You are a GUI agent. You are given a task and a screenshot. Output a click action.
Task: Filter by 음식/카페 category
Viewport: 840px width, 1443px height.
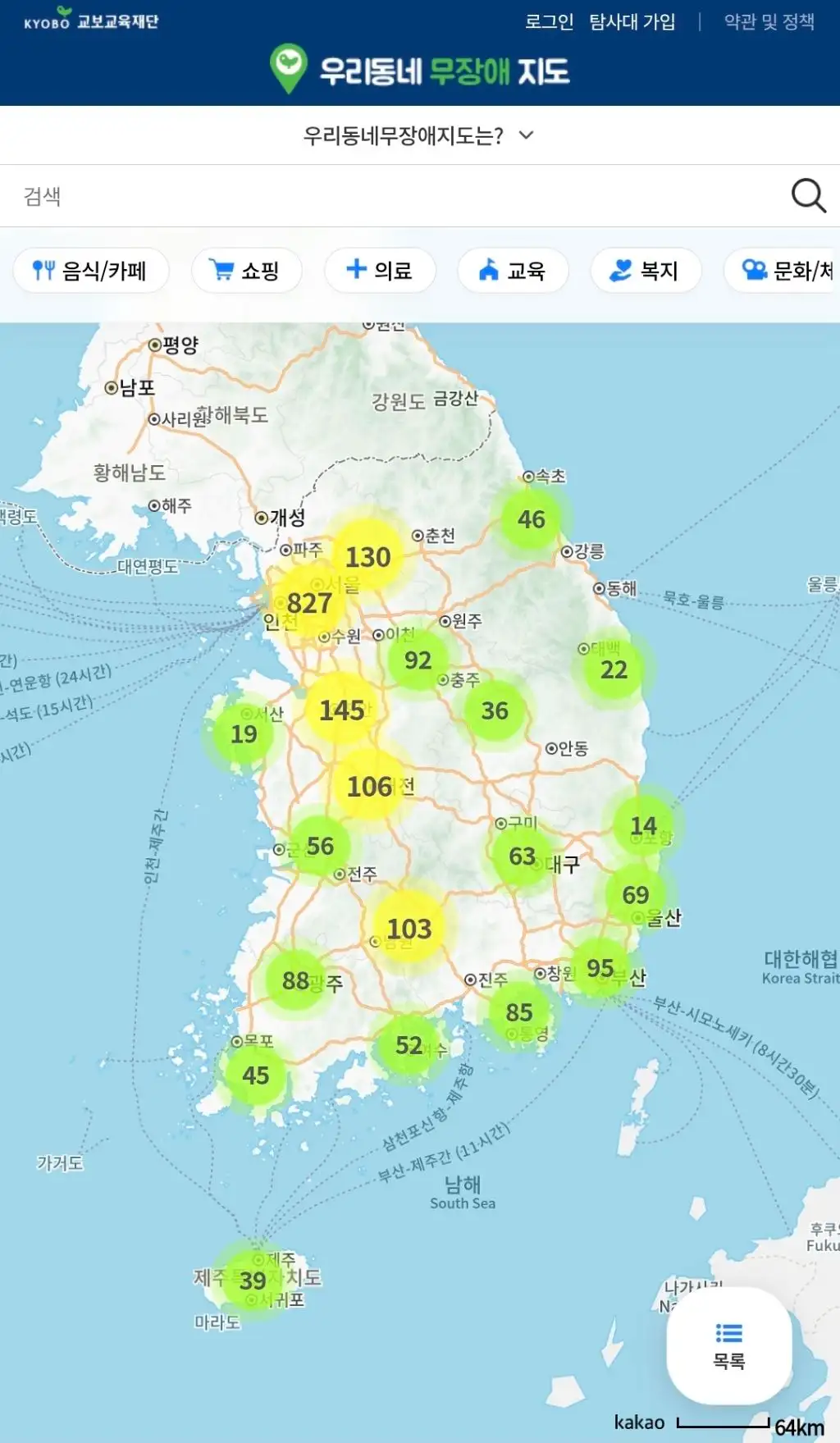coord(90,270)
